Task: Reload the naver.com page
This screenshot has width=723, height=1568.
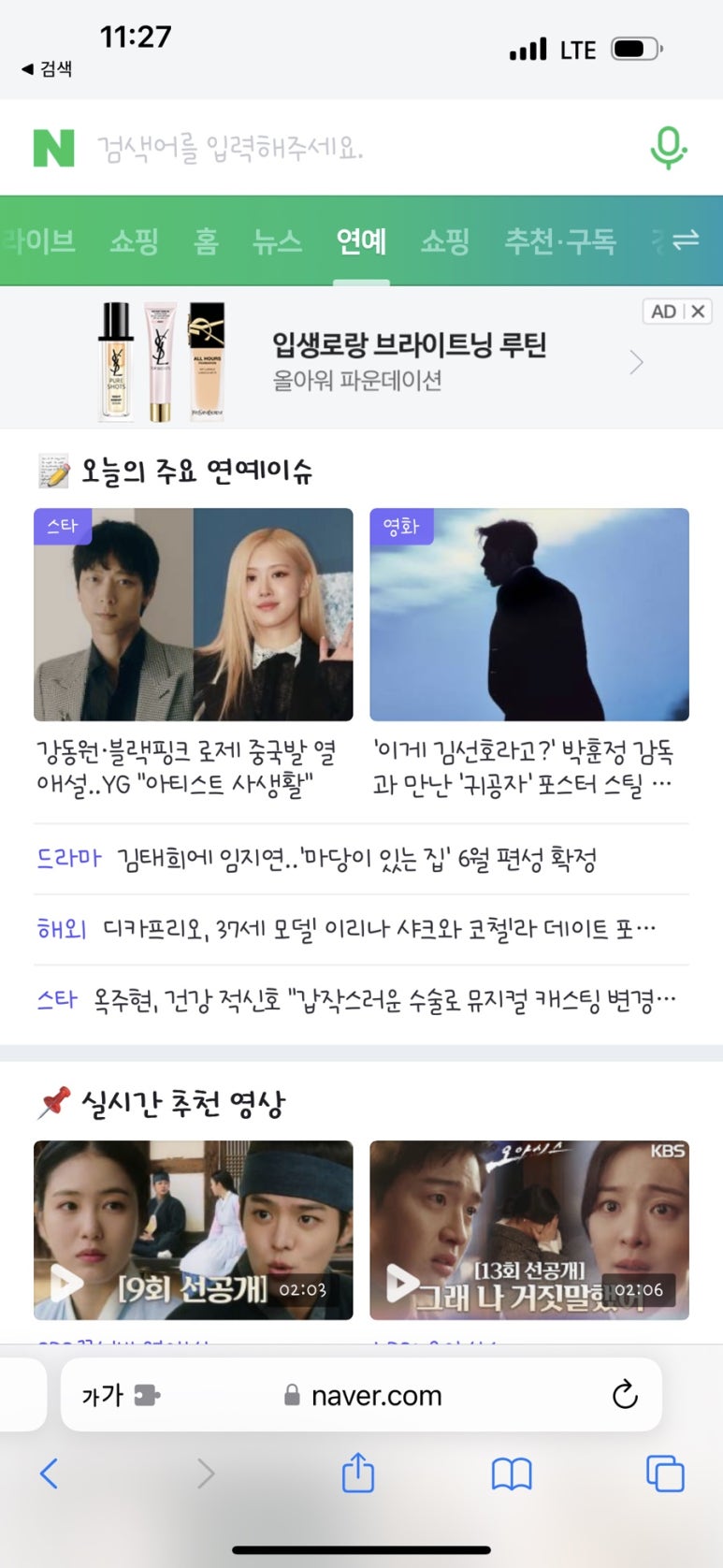Action: click(x=624, y=1395)
